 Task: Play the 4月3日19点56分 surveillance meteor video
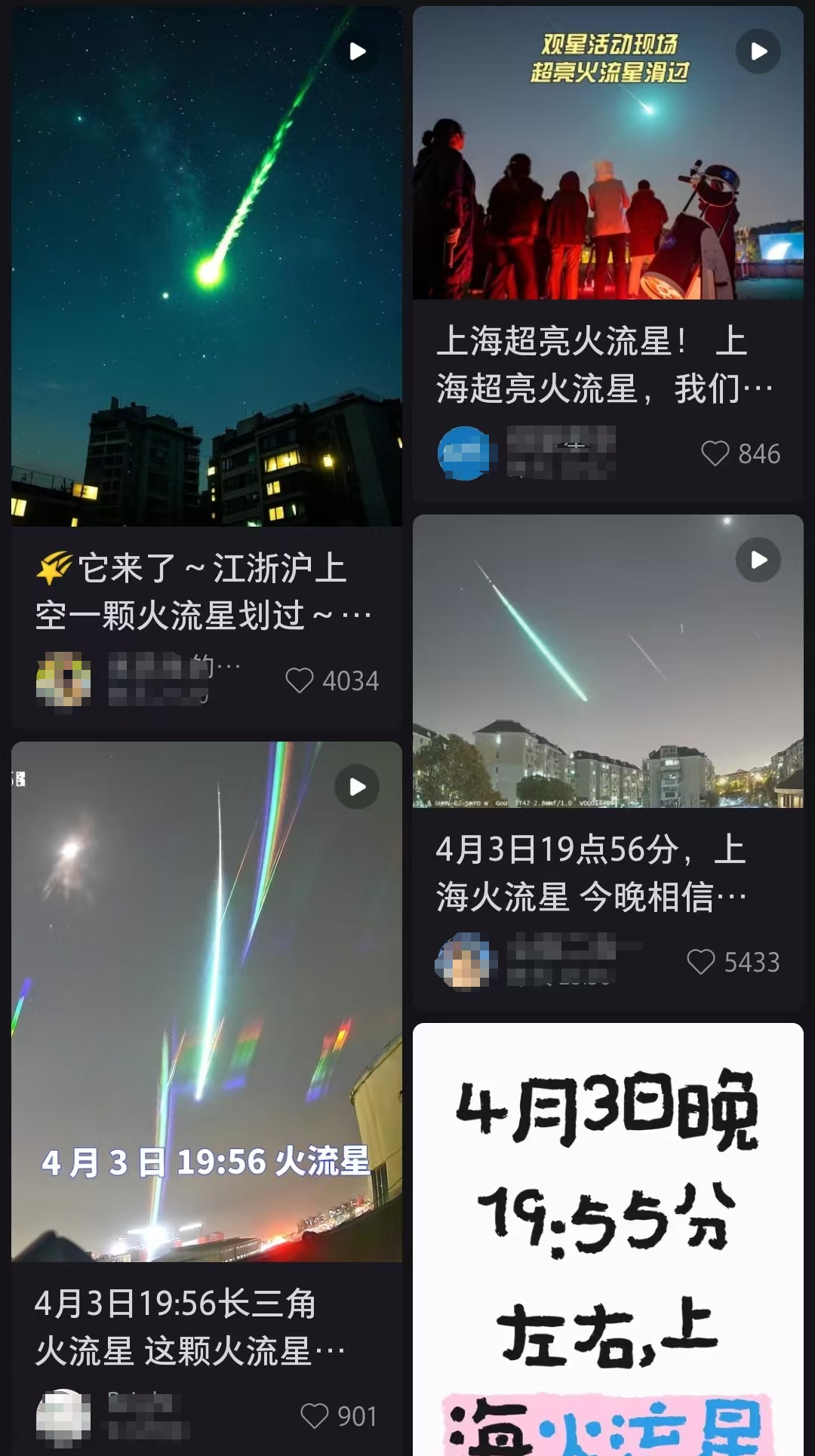[x=756, y=560]
